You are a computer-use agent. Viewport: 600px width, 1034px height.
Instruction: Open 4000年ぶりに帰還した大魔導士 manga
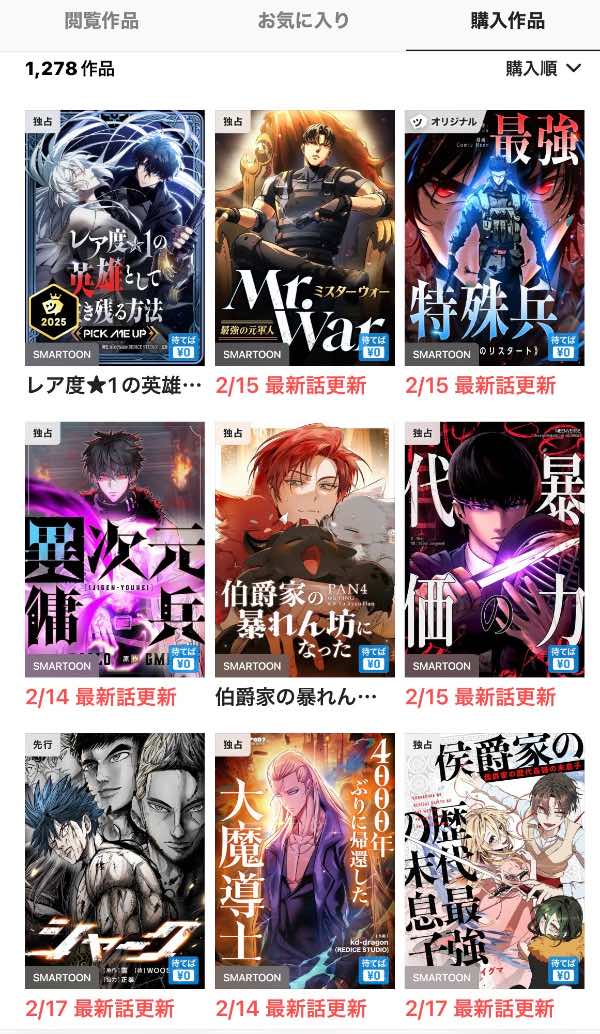(305, 861)
